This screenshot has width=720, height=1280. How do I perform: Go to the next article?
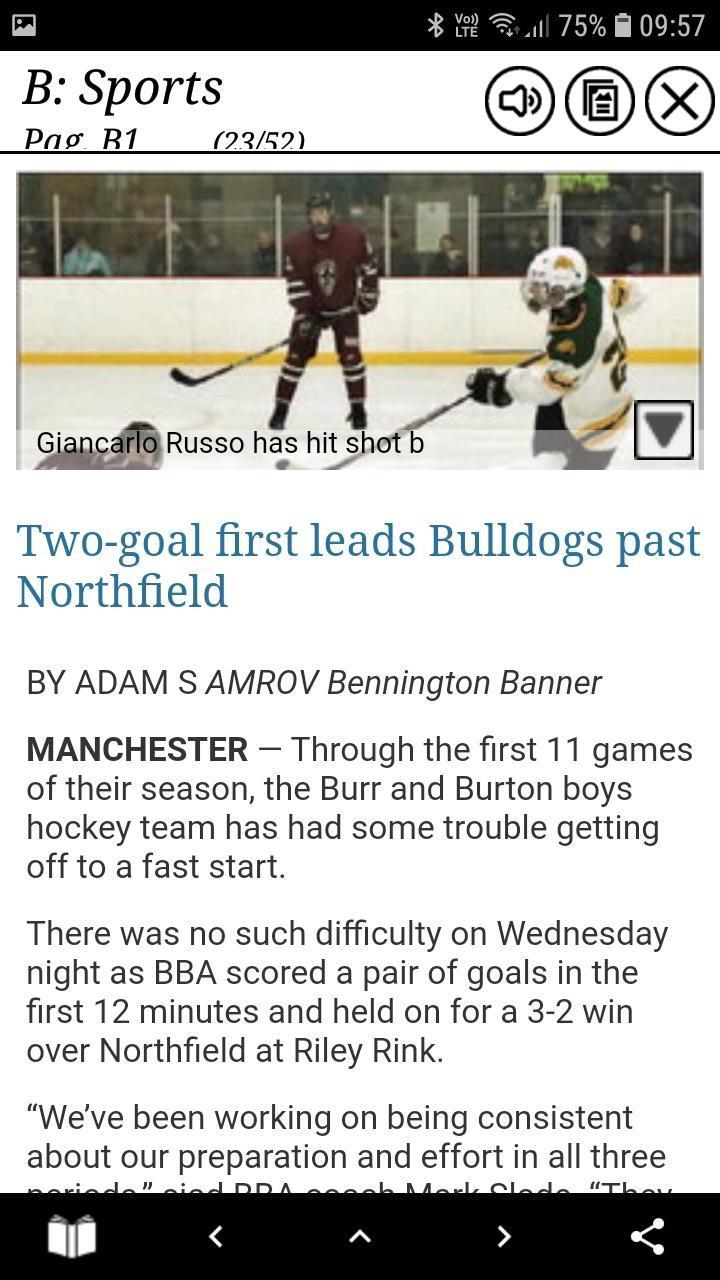point(504,1237)
